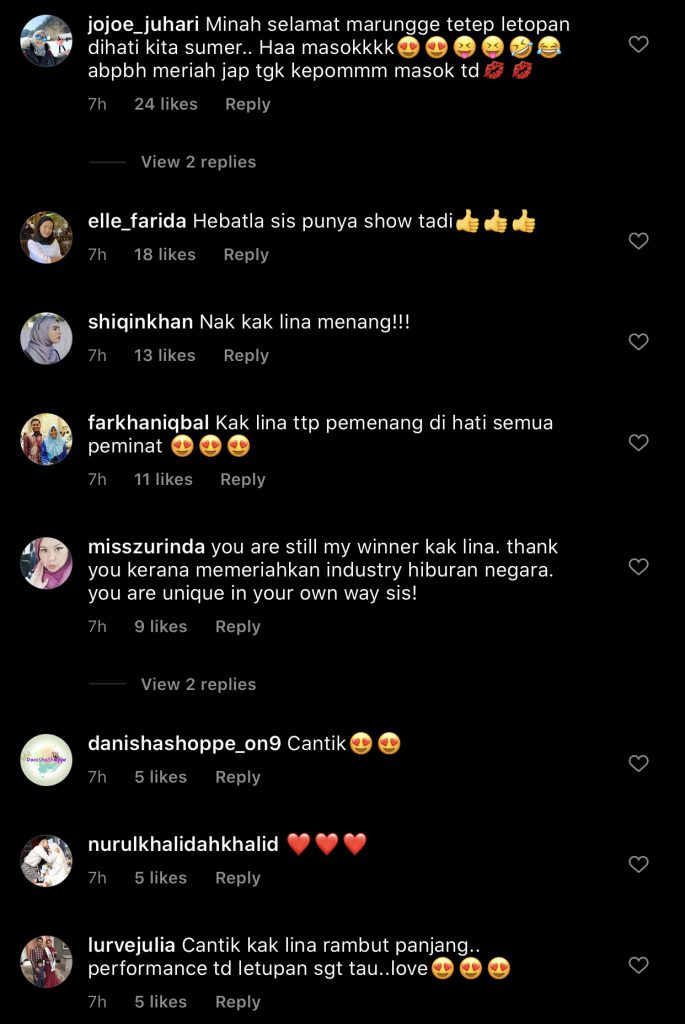Image resolution: width=685 pixels, height=1024 pixels.
Task: Reply to elle_farida's comment
Action: pos(246,255)
